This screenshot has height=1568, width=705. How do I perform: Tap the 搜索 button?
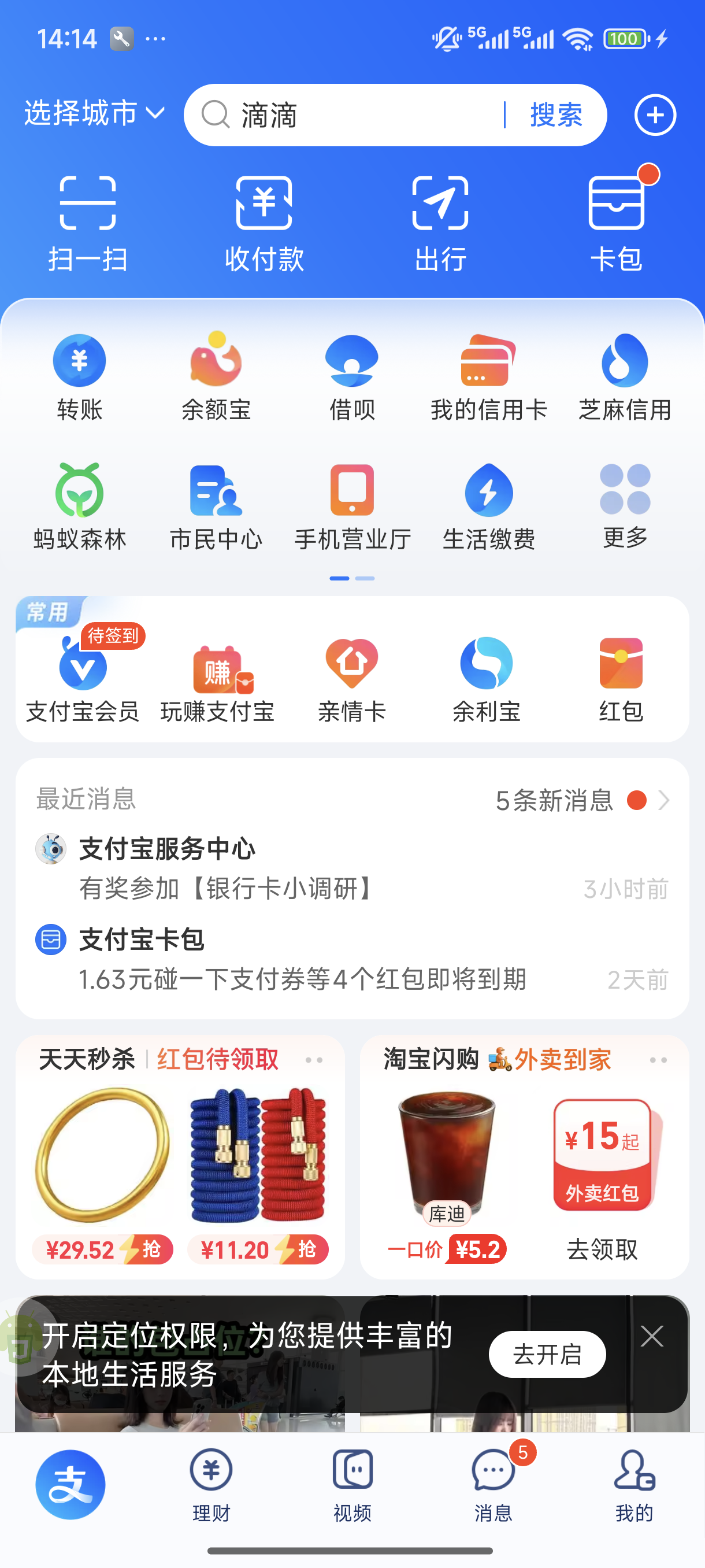pos(556,115)
